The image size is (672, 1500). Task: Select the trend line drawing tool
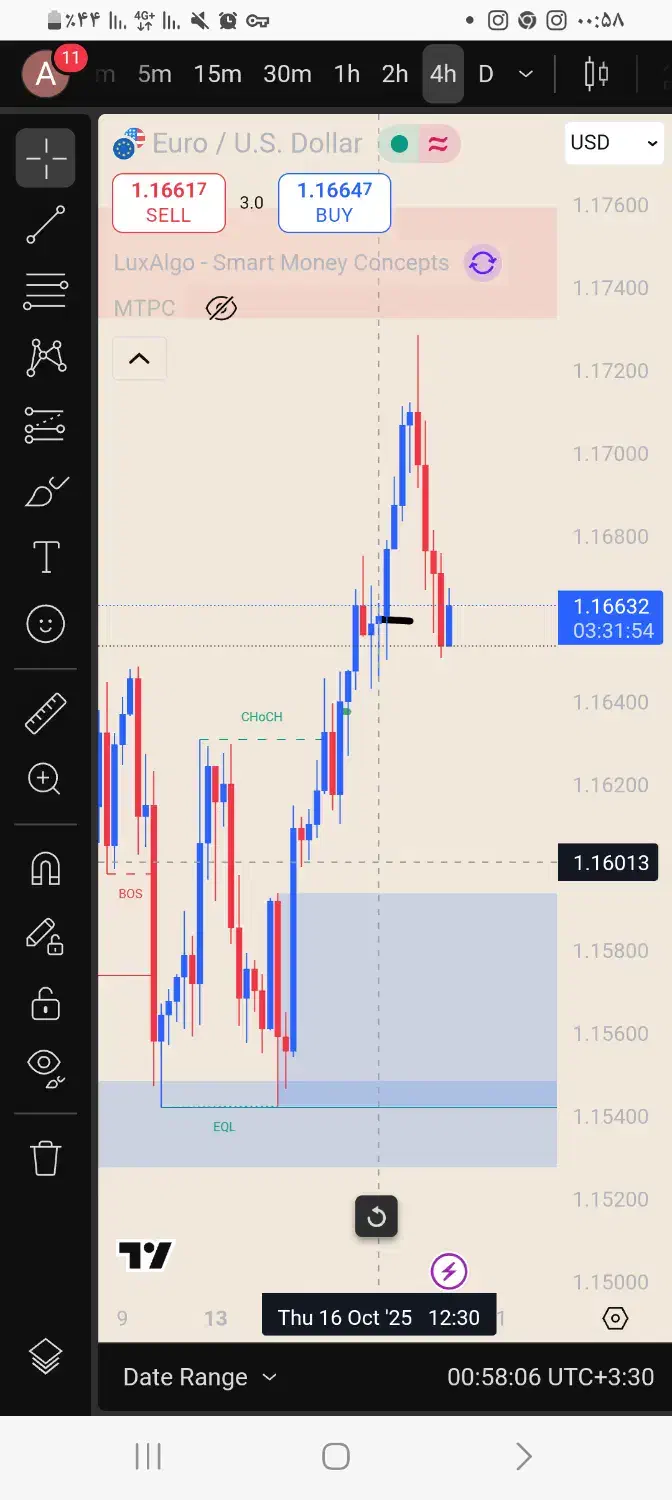(45, 225)
